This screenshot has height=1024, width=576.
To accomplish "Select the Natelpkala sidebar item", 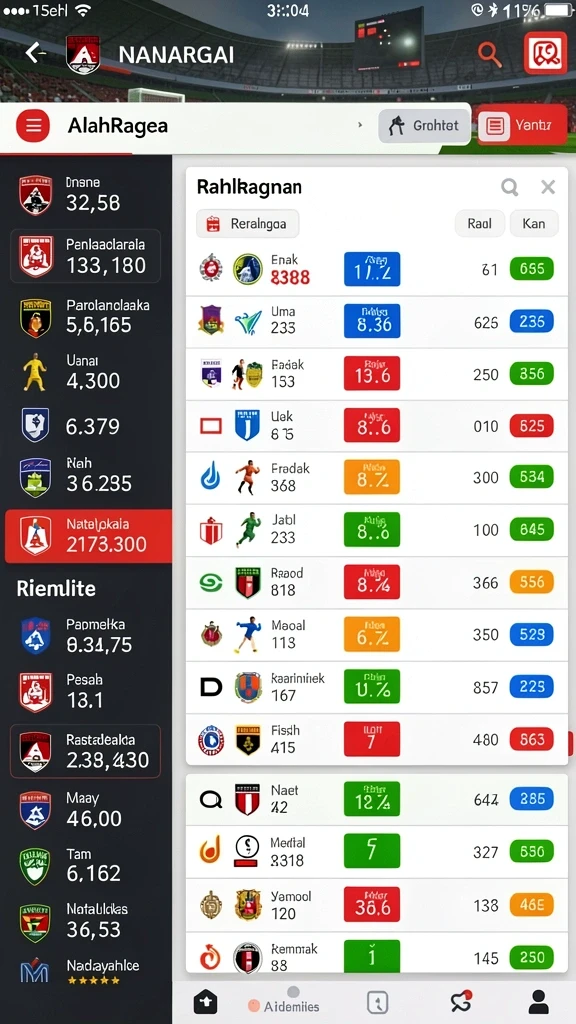I will pos(88,536).
